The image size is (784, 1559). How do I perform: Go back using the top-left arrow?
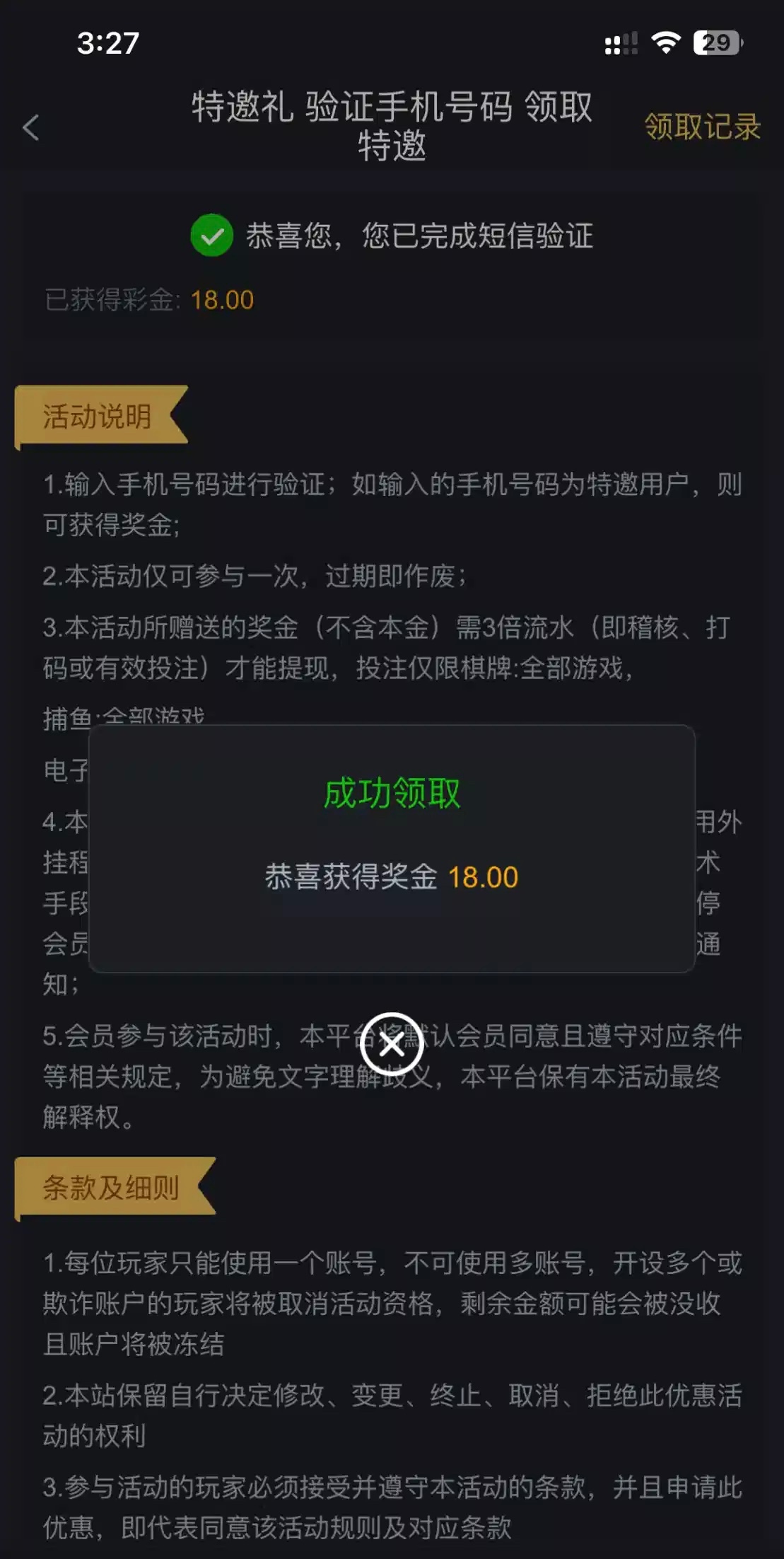click(x=31, y=128)
